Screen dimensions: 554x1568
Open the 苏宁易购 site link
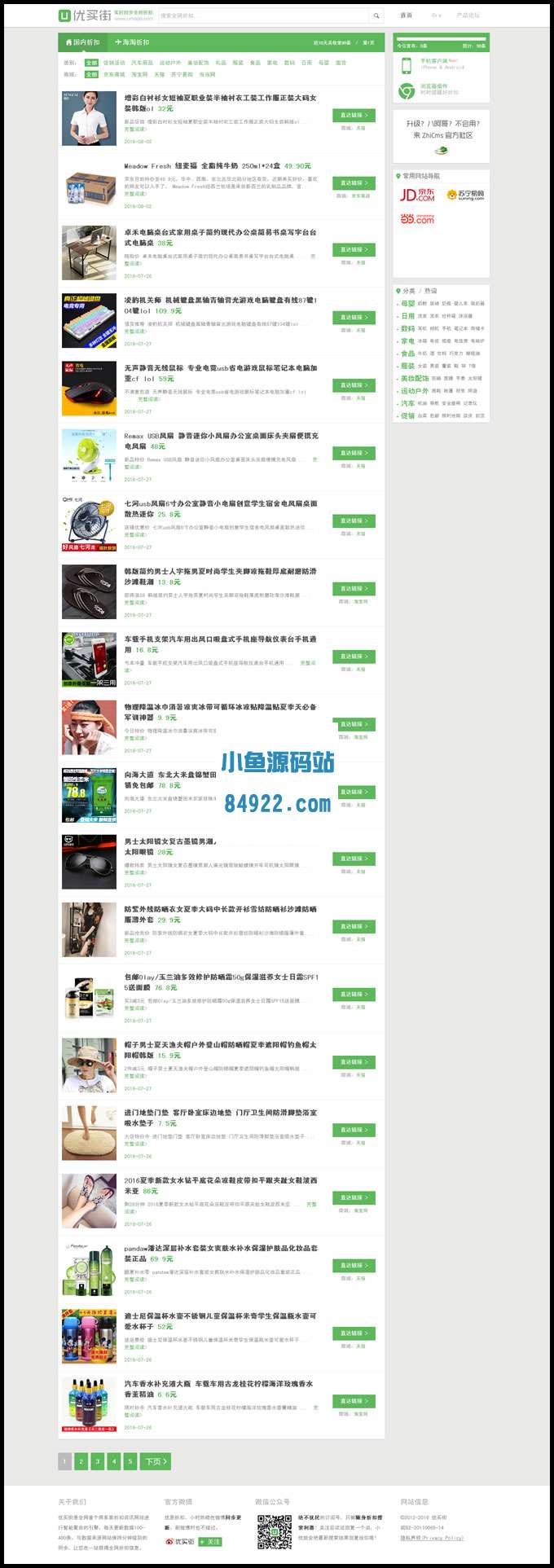[465, 195]
